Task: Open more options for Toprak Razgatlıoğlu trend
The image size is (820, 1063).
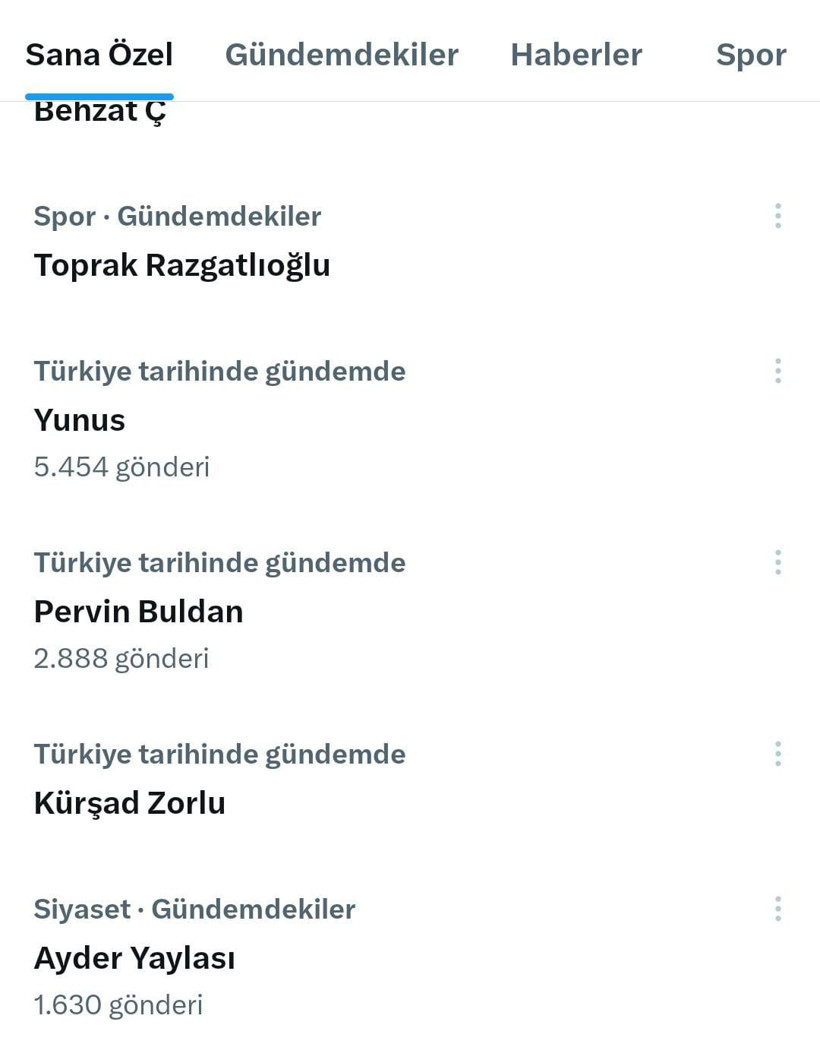Action: (x=778, y=216)
